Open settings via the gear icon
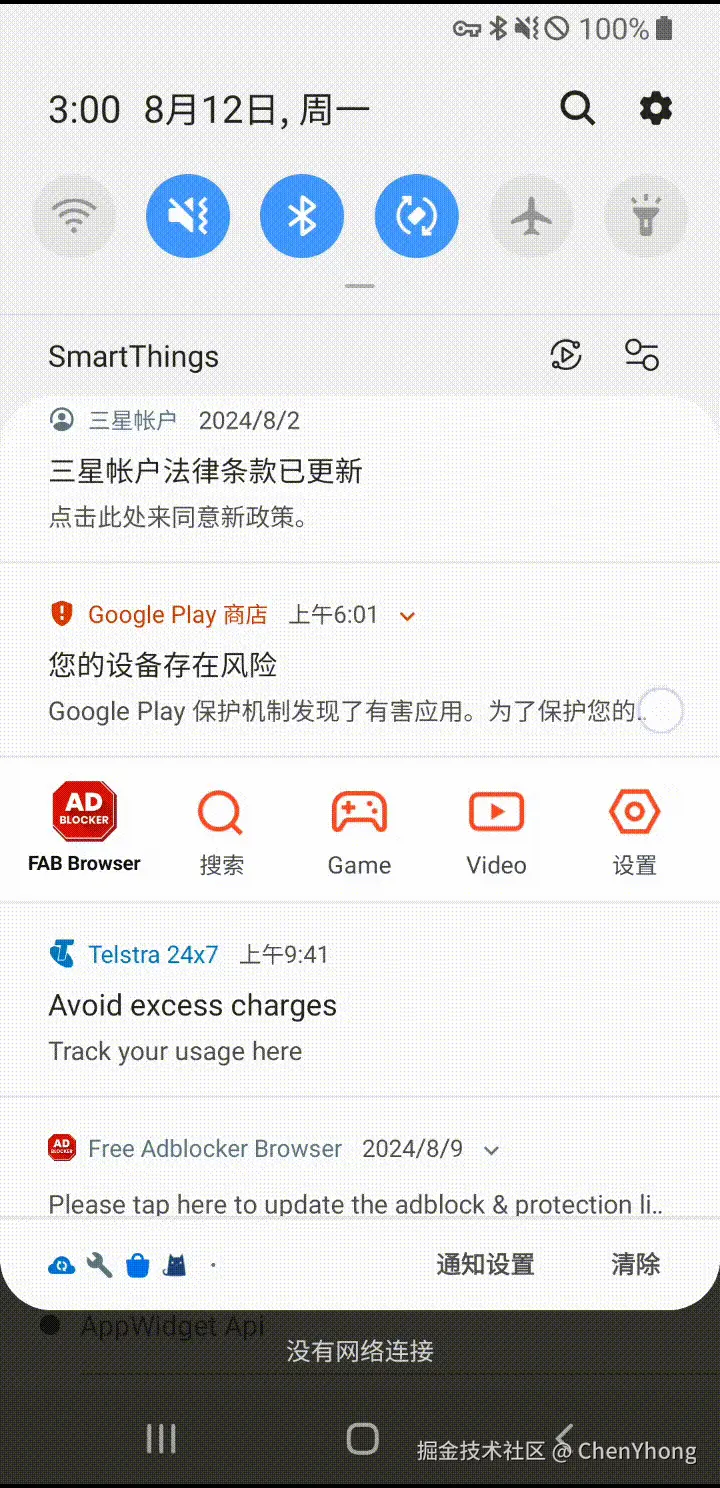 (656, 108)
